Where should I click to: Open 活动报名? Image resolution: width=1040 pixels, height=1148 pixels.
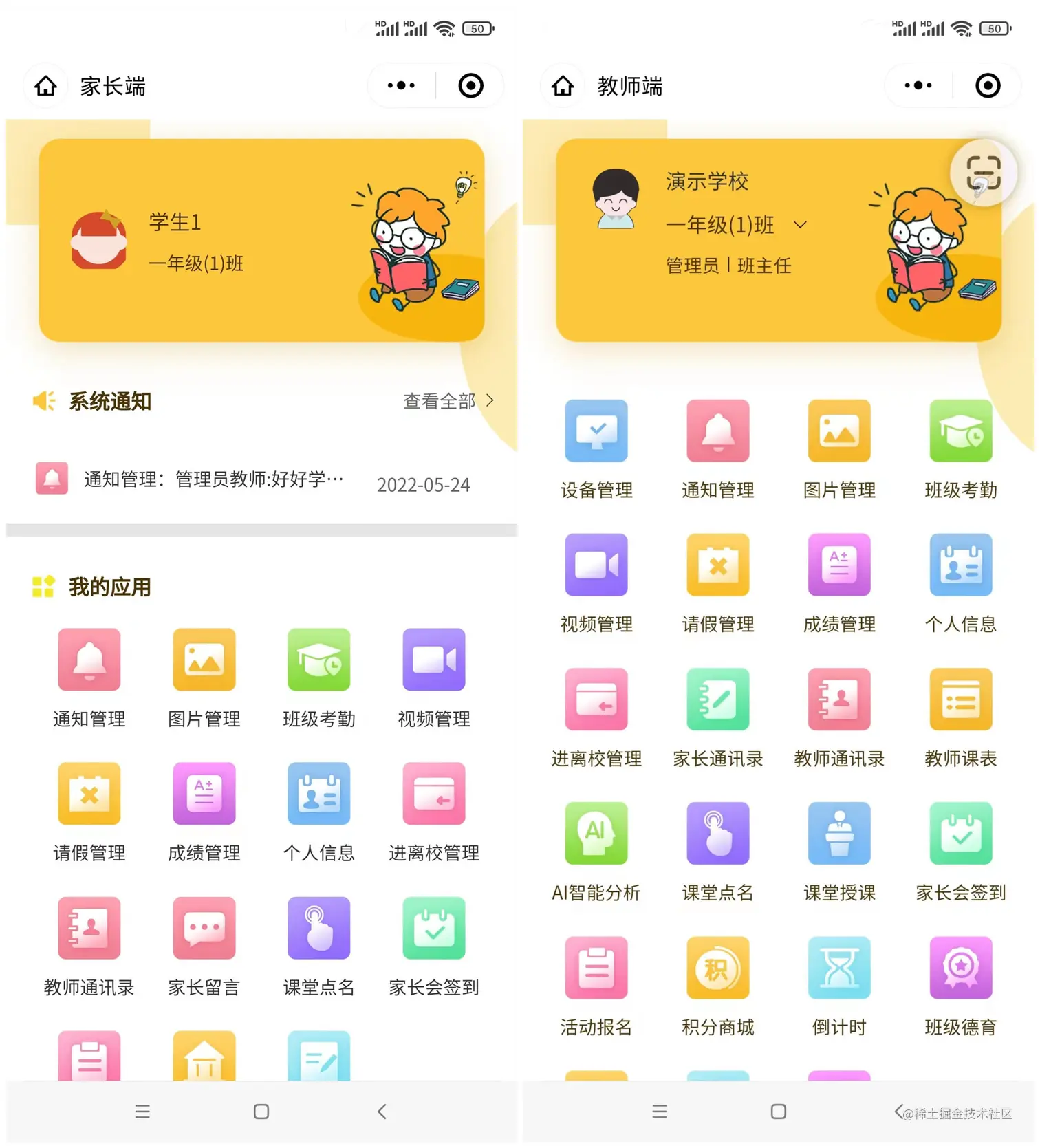[596, 985]
